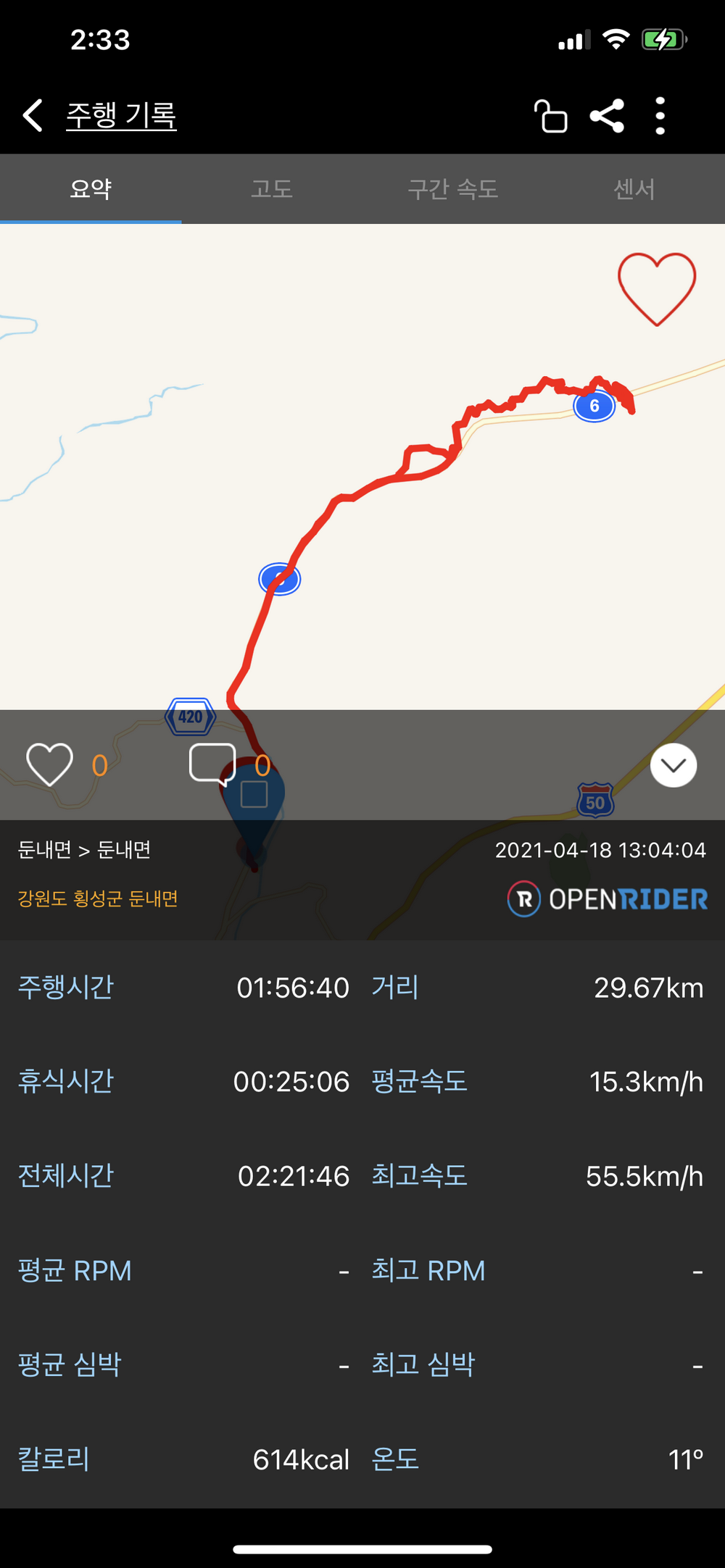The image size is (725, 1568).
Task: Go back from 주행 기록 screen
Action: pyautogui.click(x=33, y=116)
